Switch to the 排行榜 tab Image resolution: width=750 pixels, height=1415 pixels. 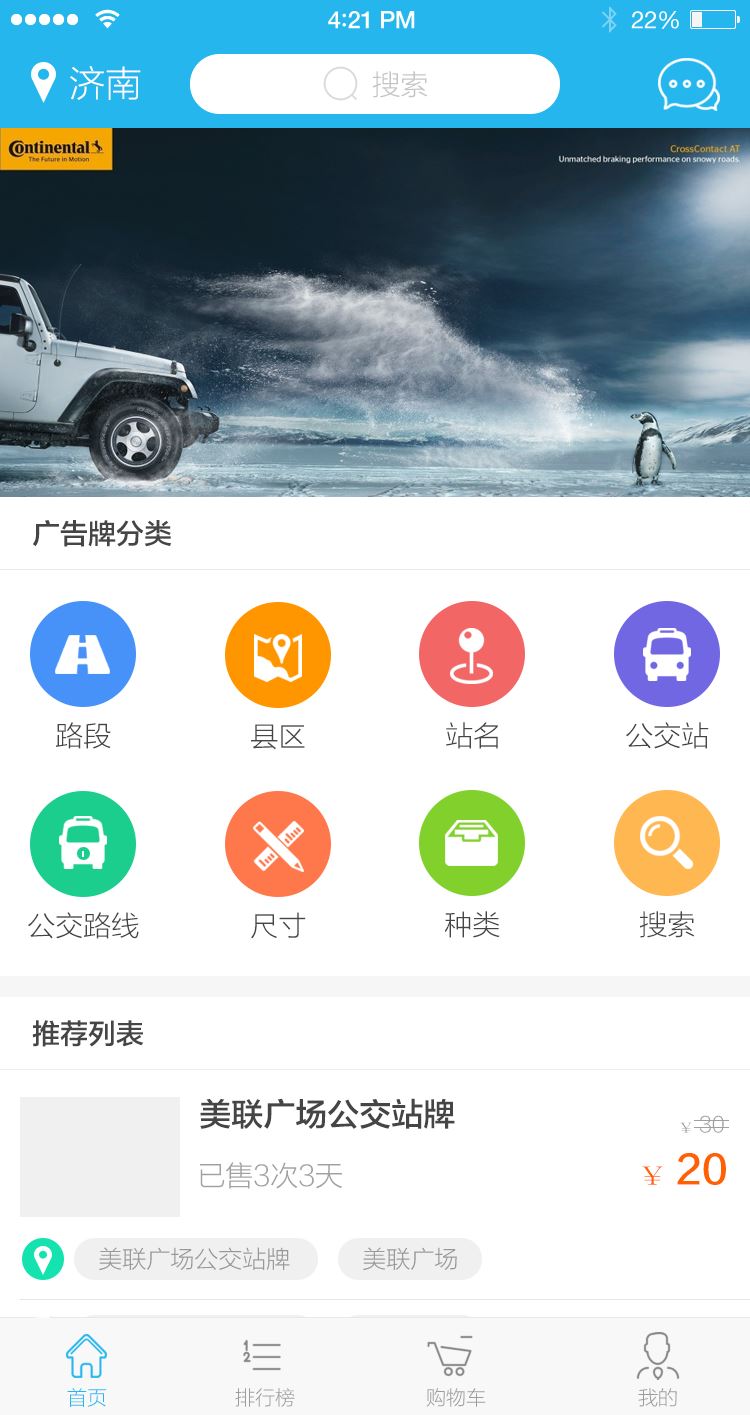click(264, 1367)
